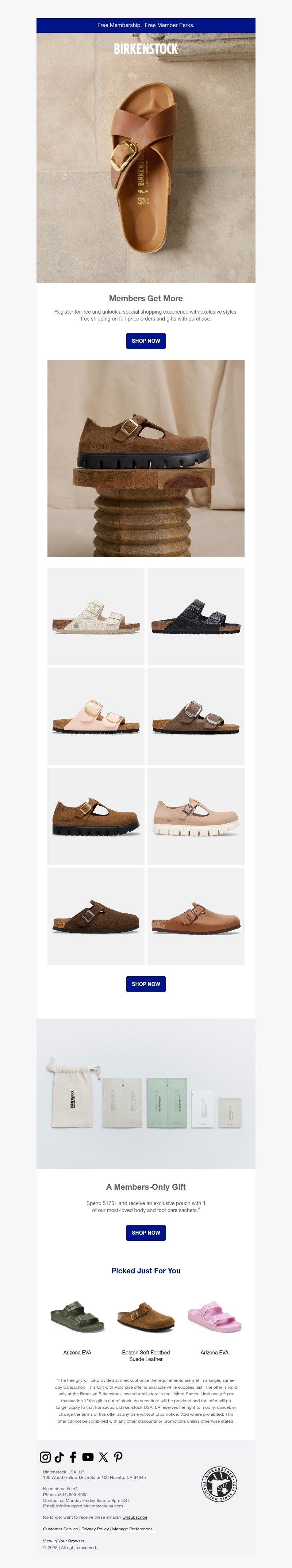Visit the Pinterest profile
This screenshot has width=292, height=1568.
coord(118,1457)
